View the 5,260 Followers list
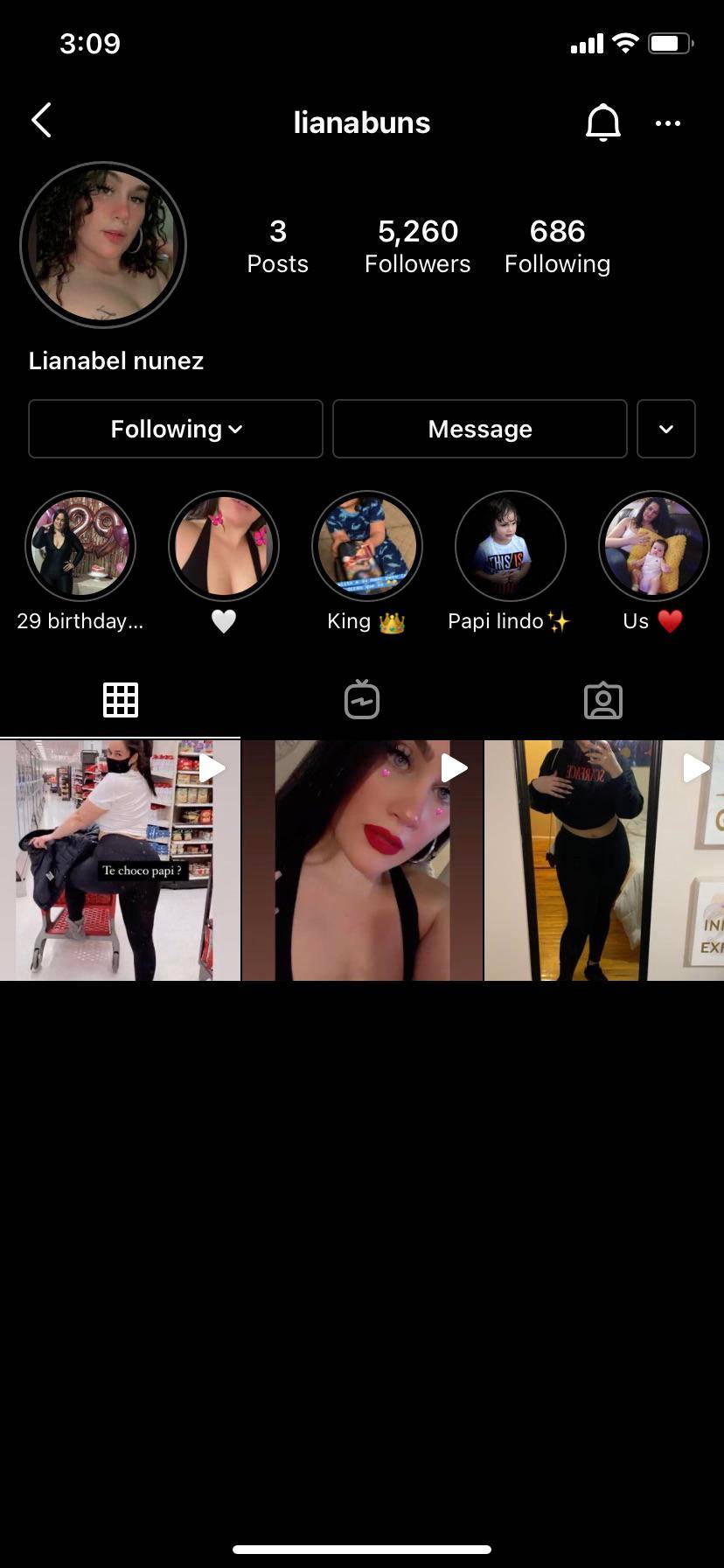This screenshot has height=1568, width=724. [417, 246]
